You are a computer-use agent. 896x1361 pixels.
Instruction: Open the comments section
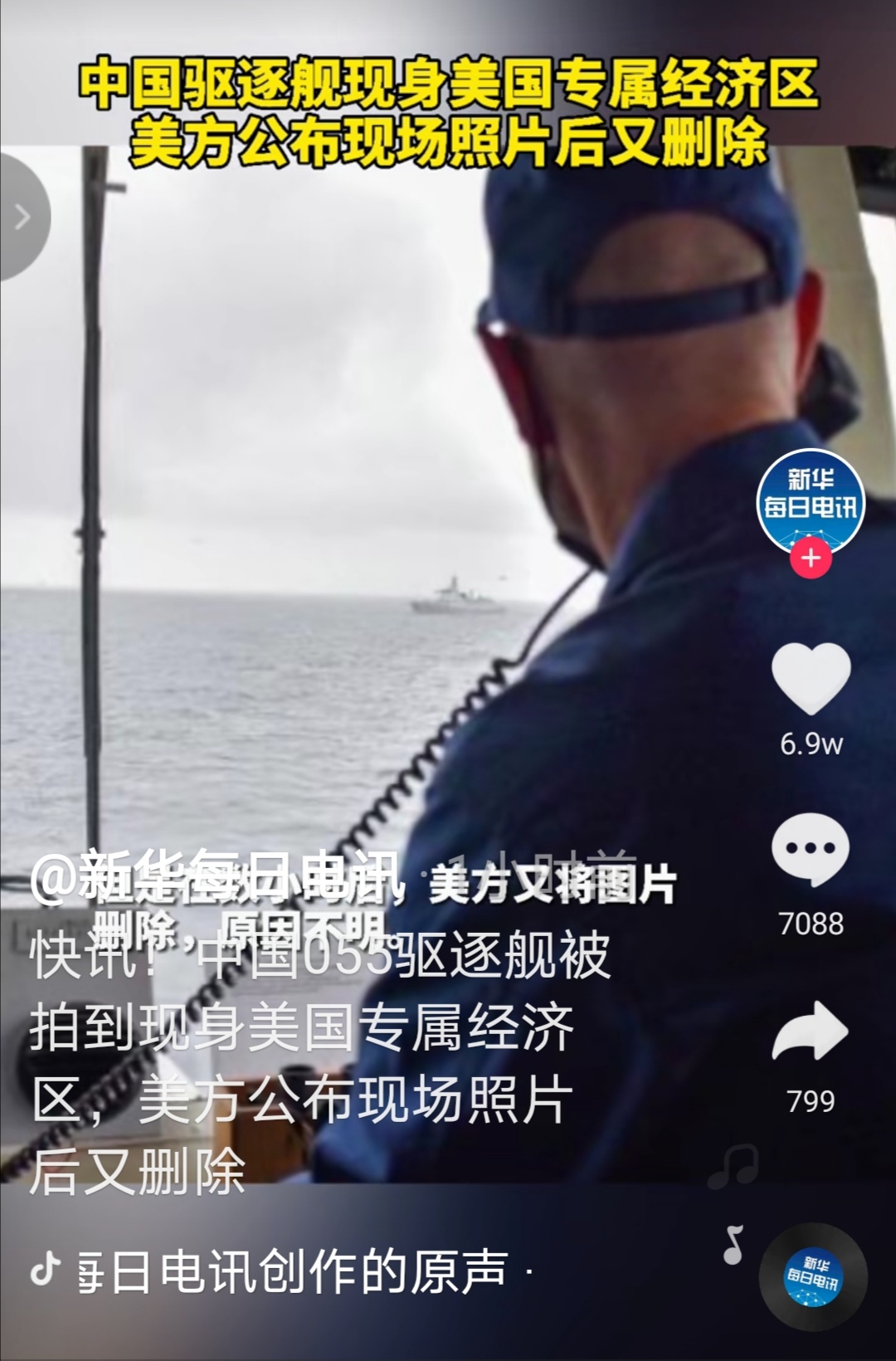(811, 850)
